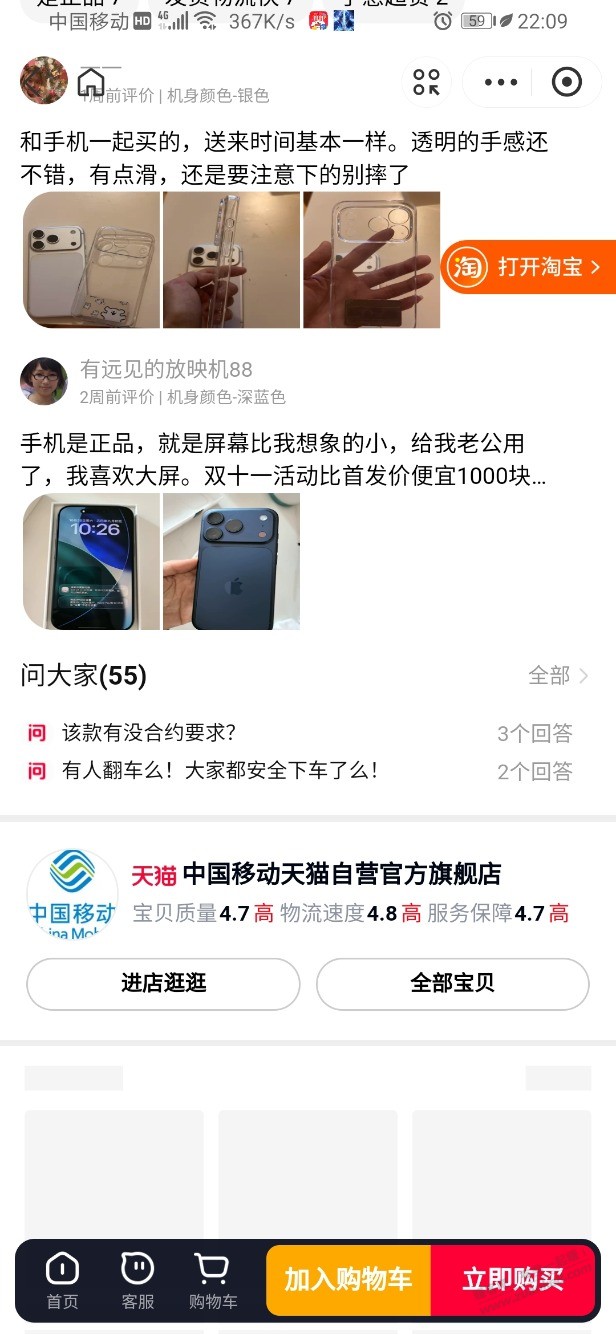This screenshot has width=616, height=1334.
Task: Tap the home icon at the top
Action: (91, 82)
